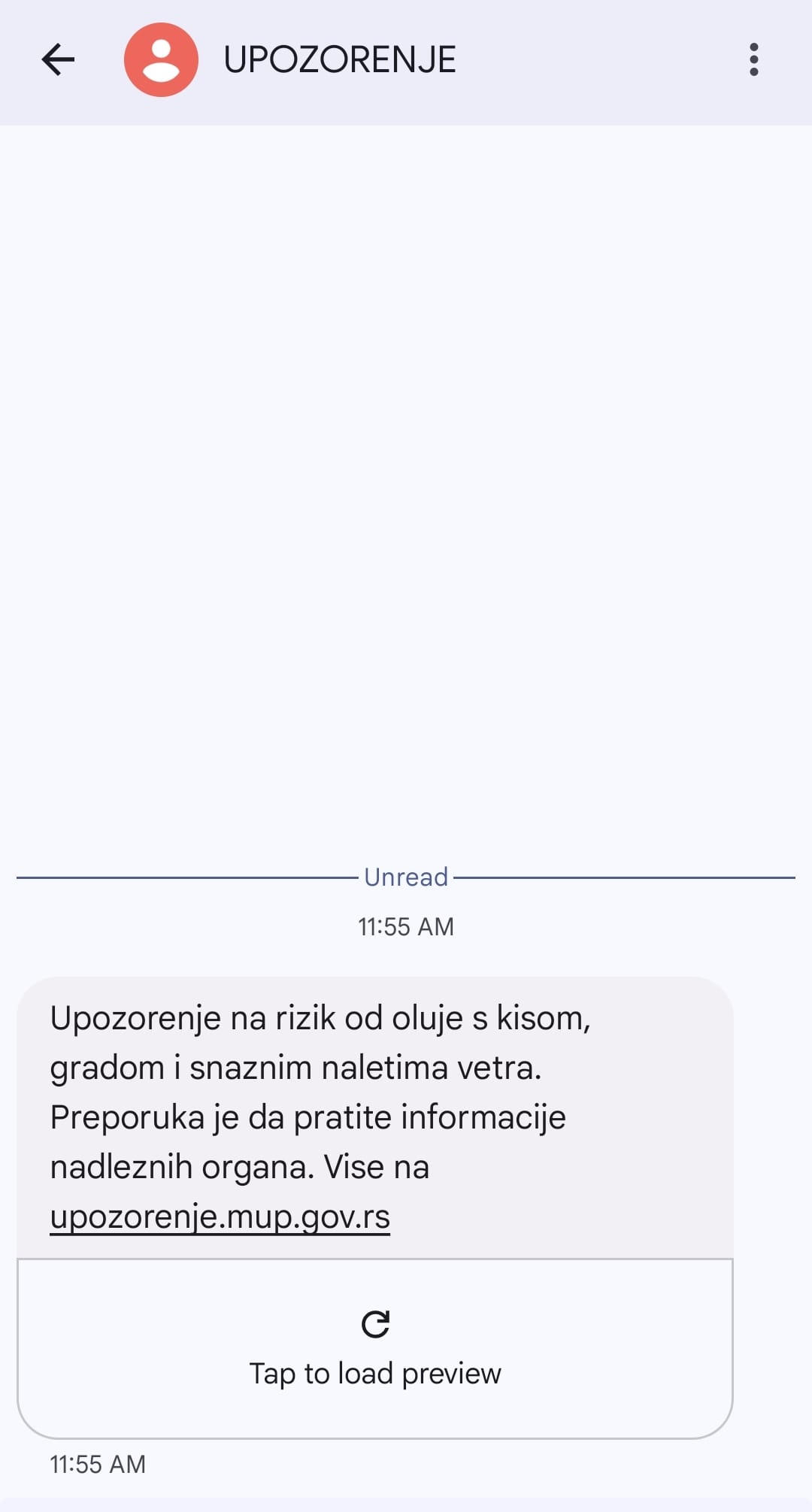Go back to the conversations list
This screenshot has height=1512, width=812.
59,60
